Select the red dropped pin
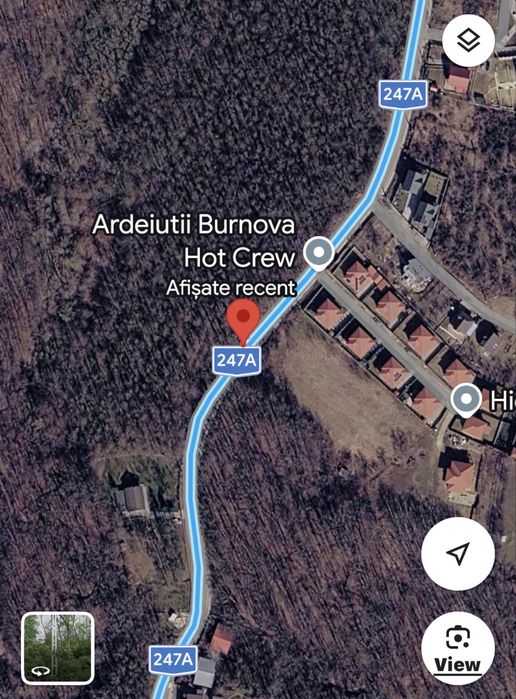 (x=243, y=322)
